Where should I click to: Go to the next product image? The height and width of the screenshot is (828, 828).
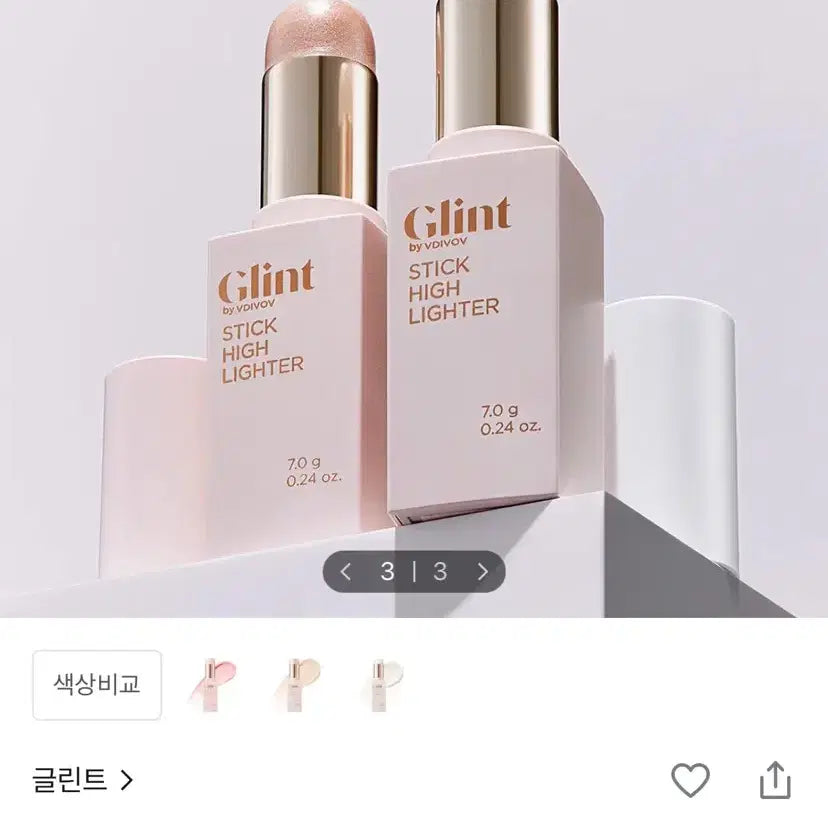click(x=482, y=572)
